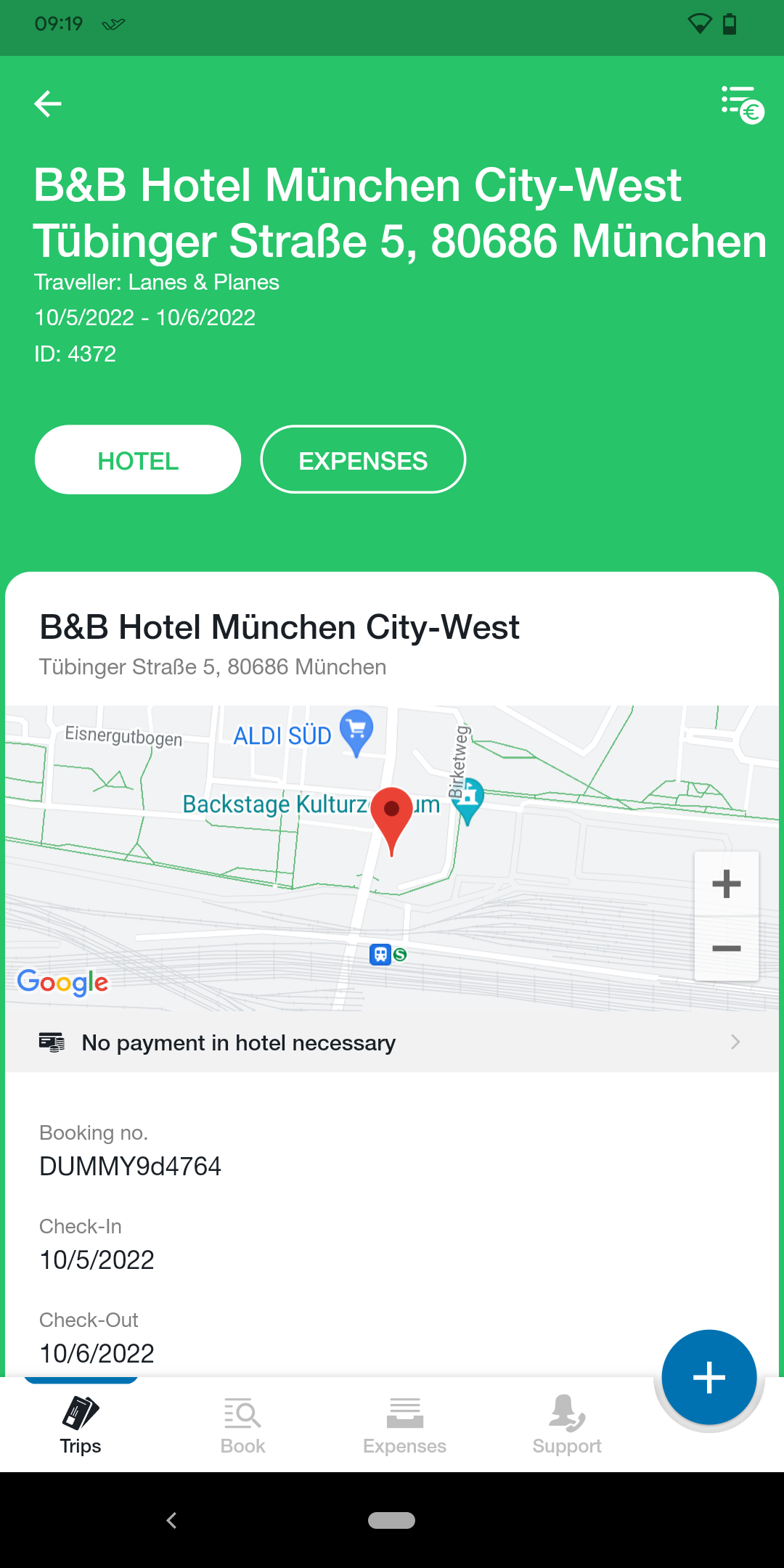This screenshot has height=1568, width=784.
Task: Tap the system home pill
Action: pyautogui.click(x=392, y=1520)
